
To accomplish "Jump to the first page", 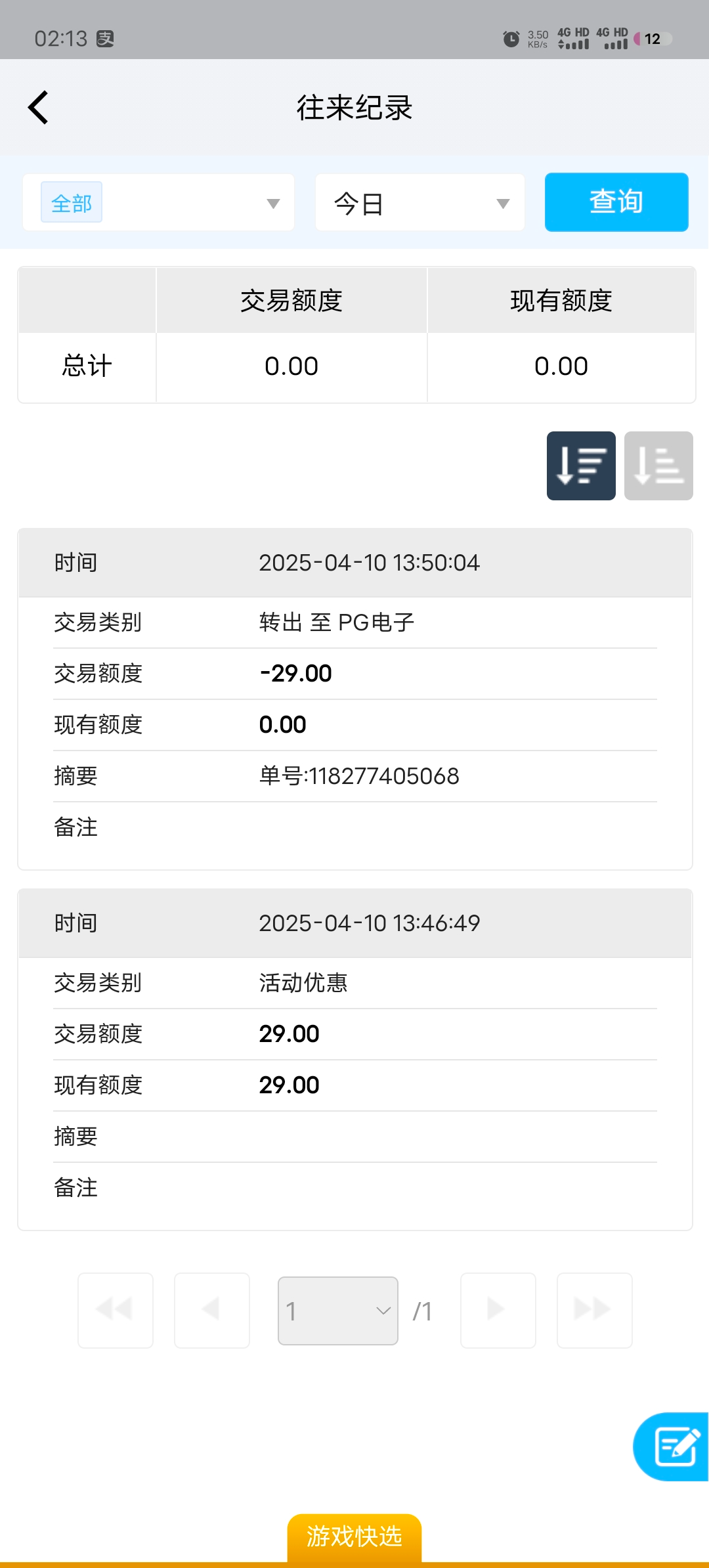I will (116, 1311).
